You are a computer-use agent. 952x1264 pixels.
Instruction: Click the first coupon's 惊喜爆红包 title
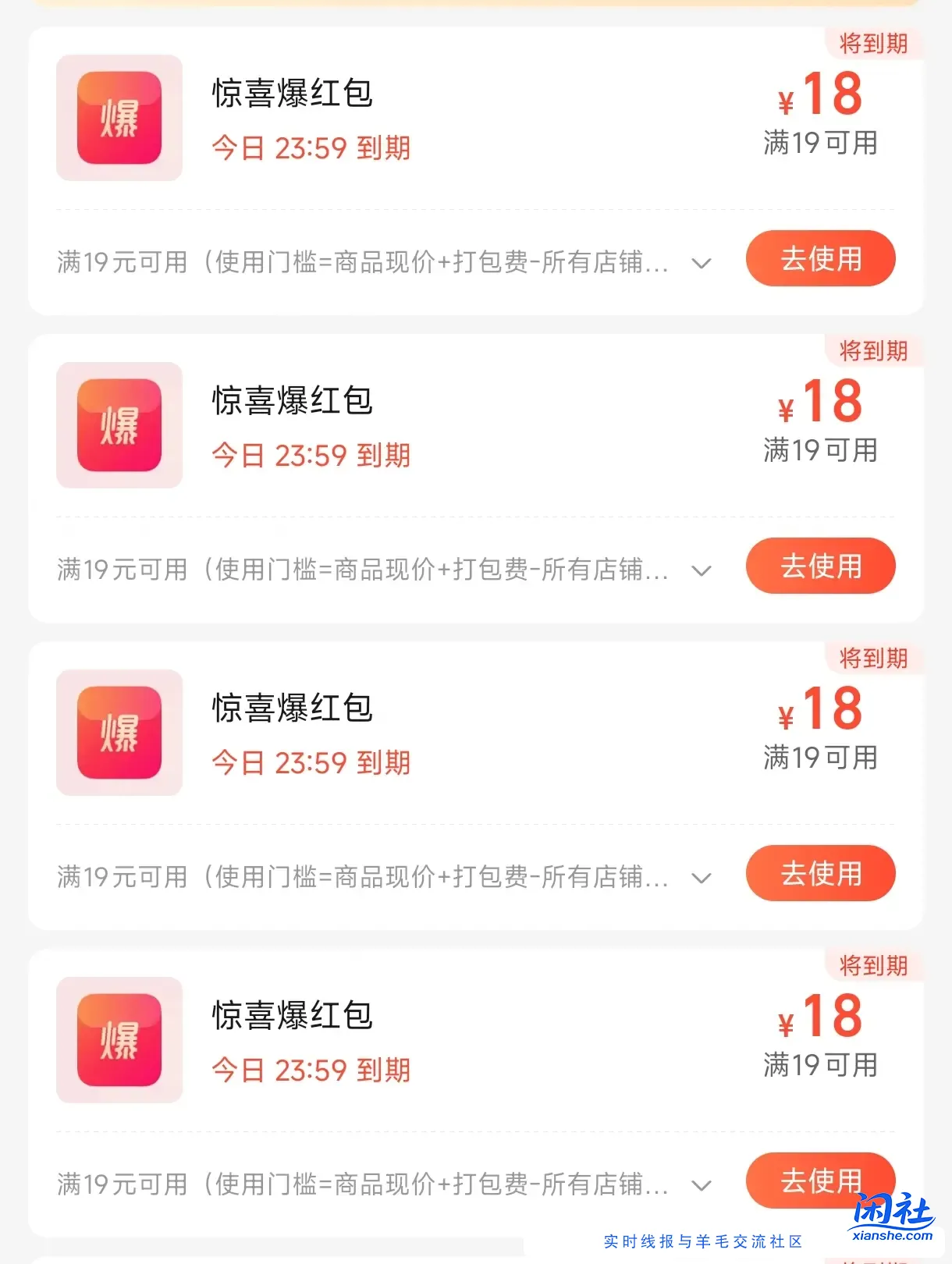tap(293, 94)
